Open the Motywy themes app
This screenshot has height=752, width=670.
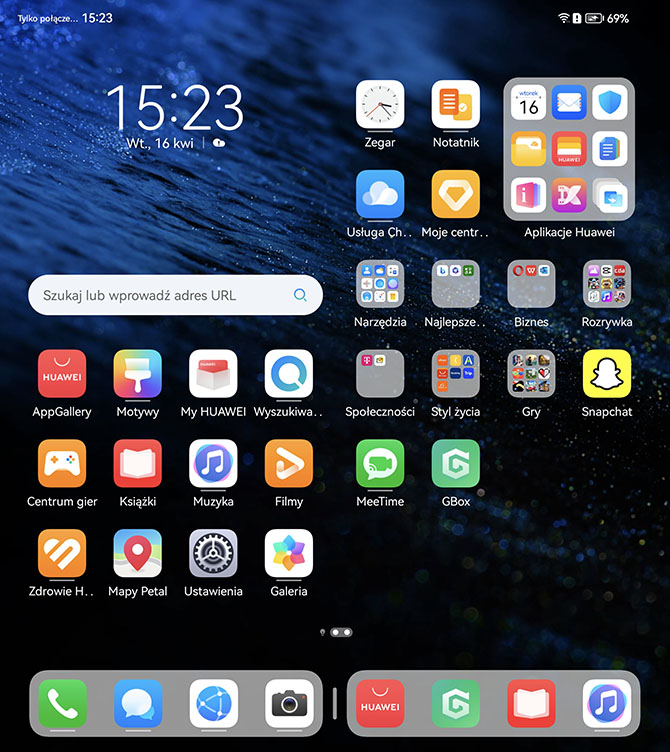tap(138, 374)
